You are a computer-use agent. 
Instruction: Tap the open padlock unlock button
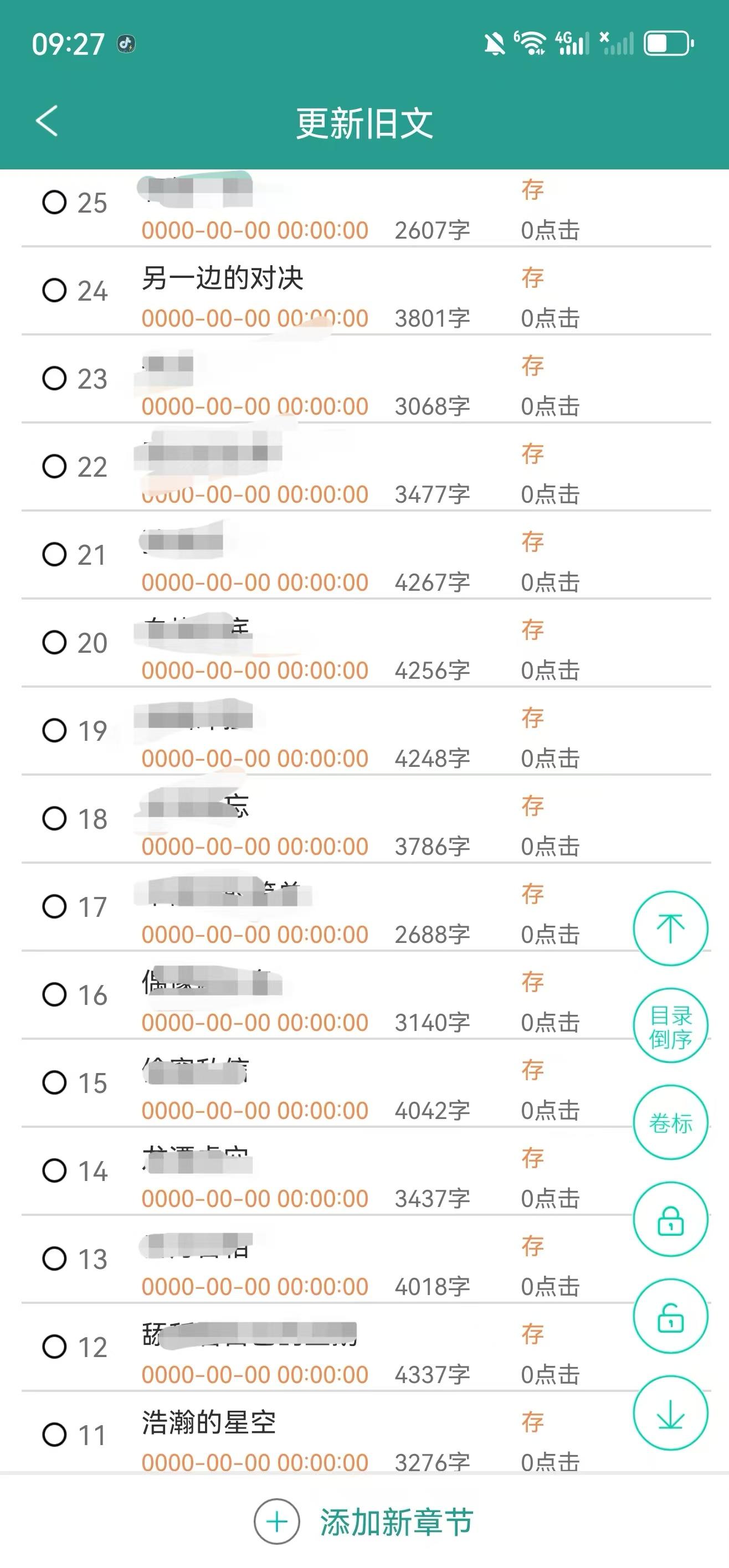coord(670,1316)
